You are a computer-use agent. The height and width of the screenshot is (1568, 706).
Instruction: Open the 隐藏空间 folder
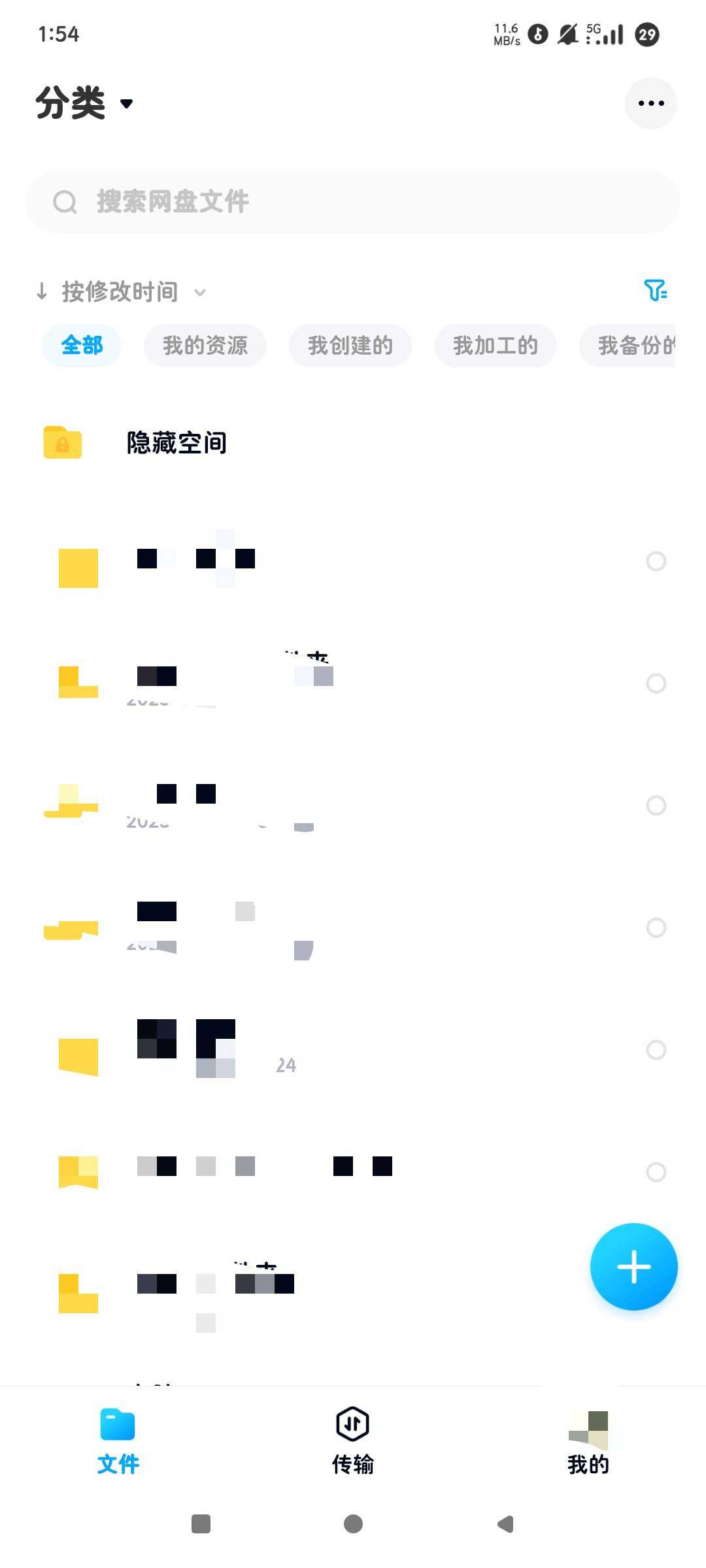click(x=176, y=442)
